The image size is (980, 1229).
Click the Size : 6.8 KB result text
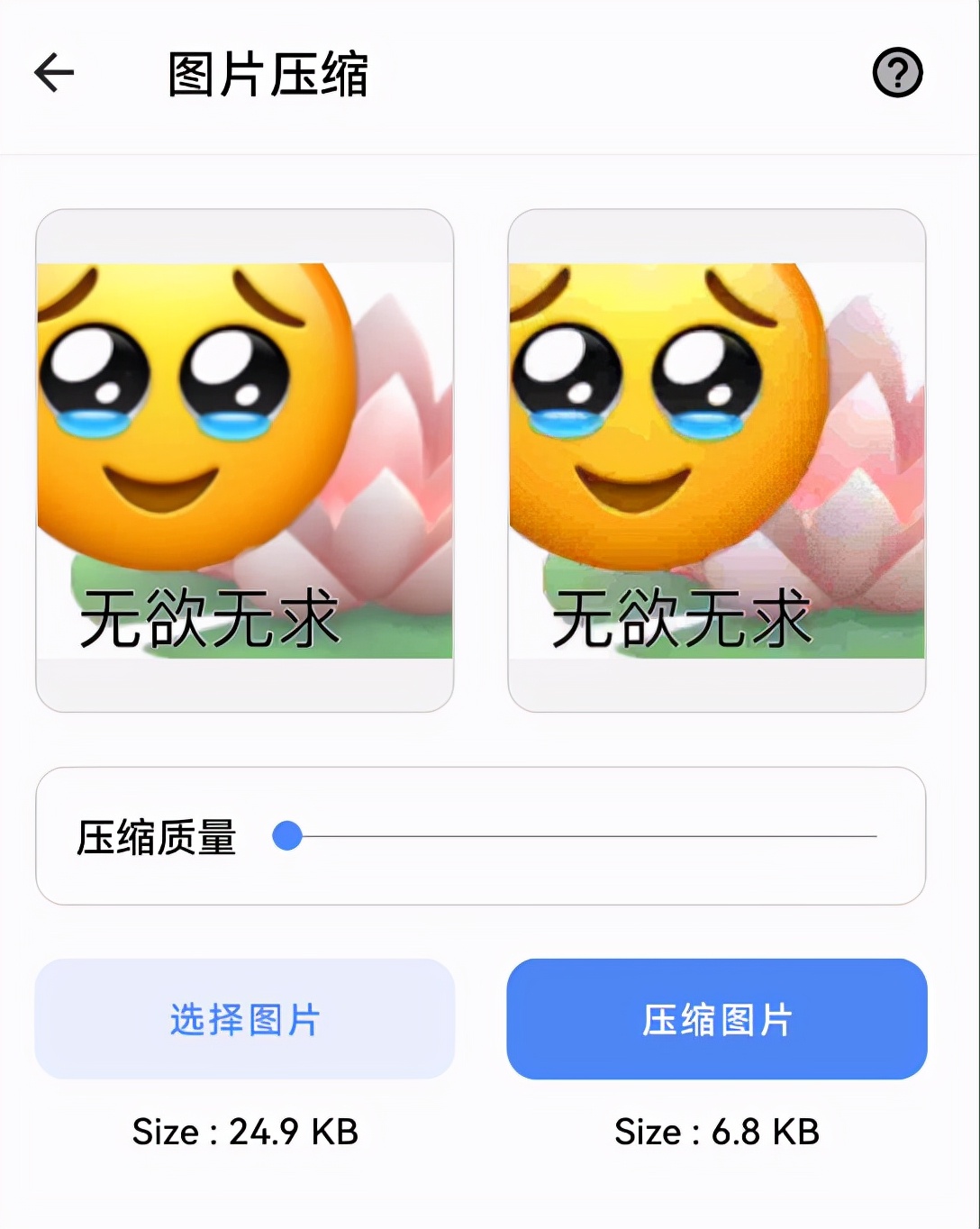[x=718, y=1131]
